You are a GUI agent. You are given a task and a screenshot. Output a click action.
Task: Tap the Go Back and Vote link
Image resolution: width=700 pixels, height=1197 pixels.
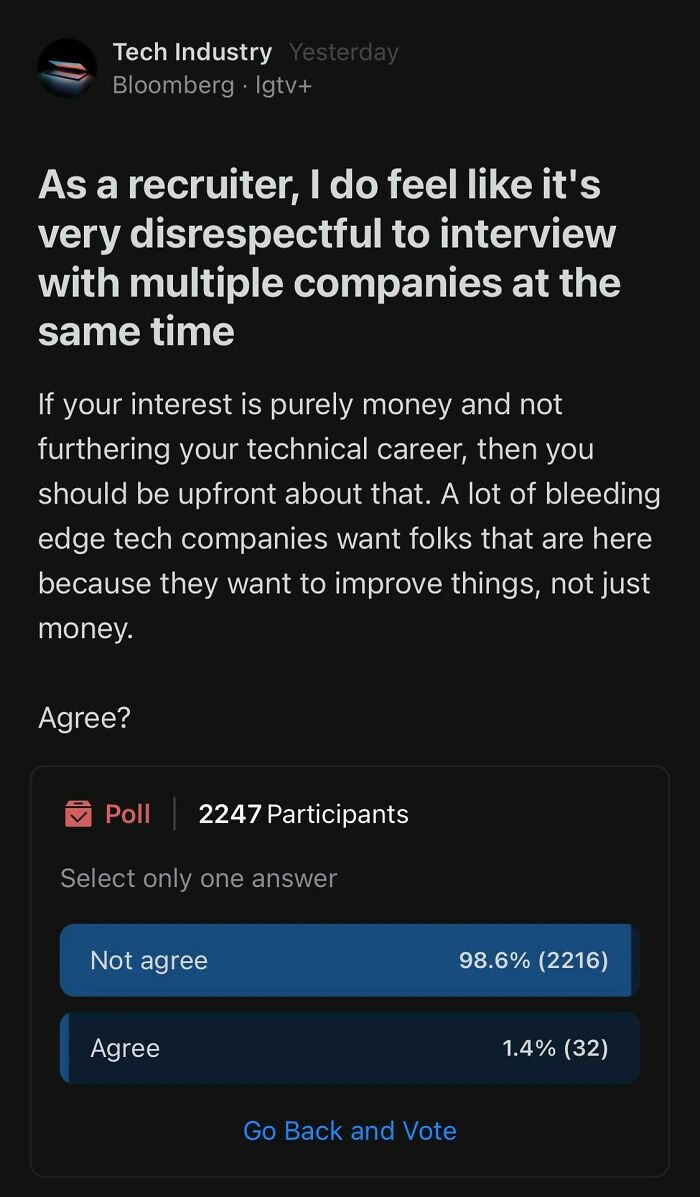click(350, 1131)
